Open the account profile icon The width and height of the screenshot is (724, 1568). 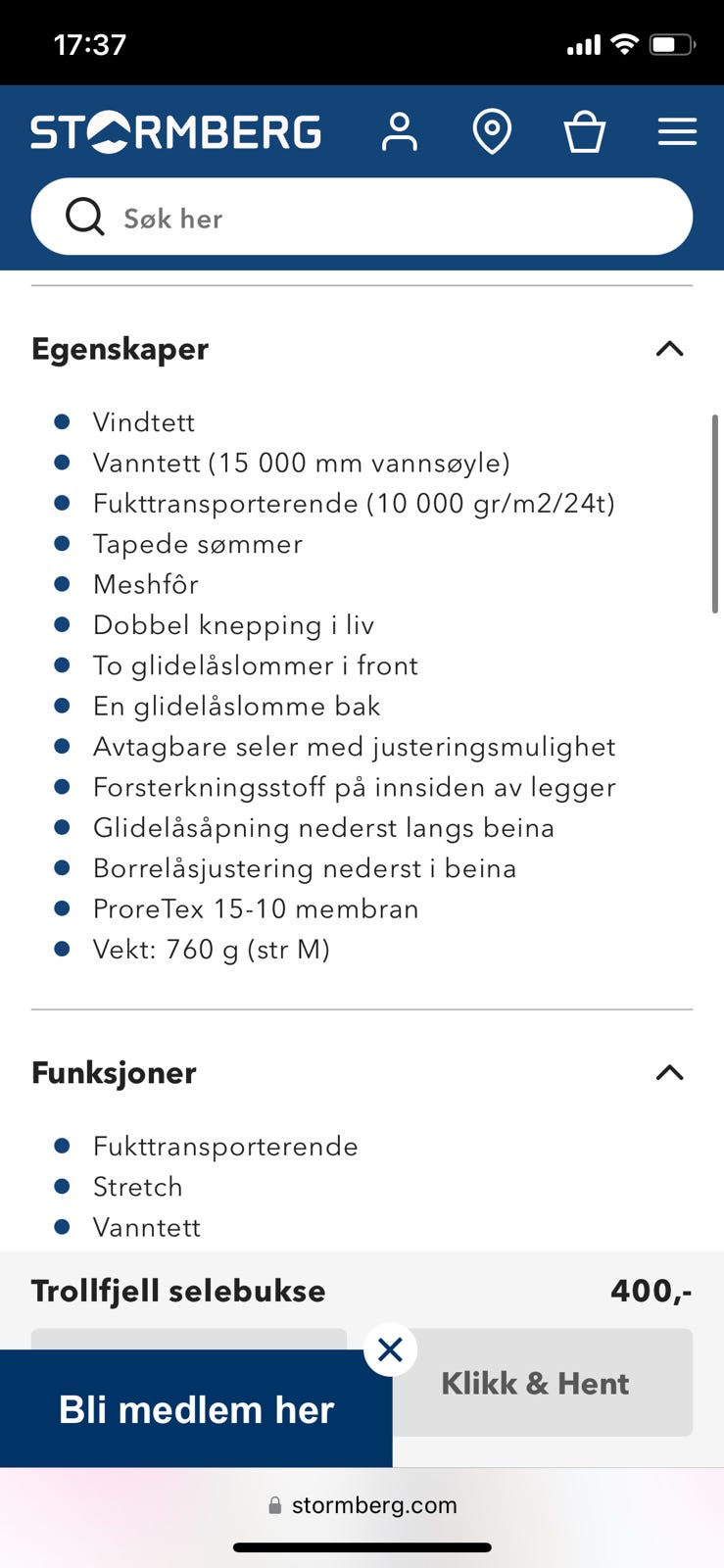[400, 131]
